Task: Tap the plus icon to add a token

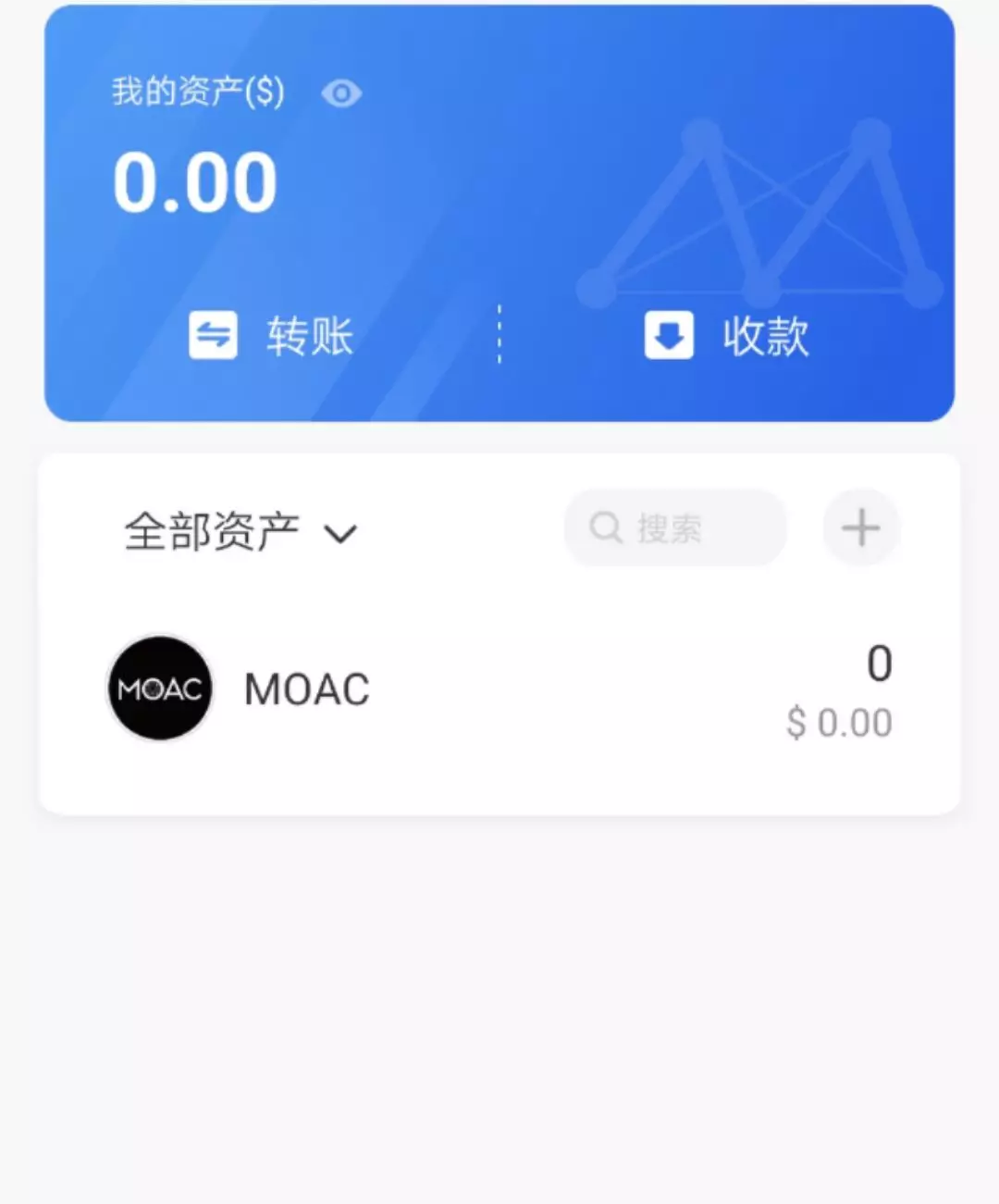Action: 860,528
